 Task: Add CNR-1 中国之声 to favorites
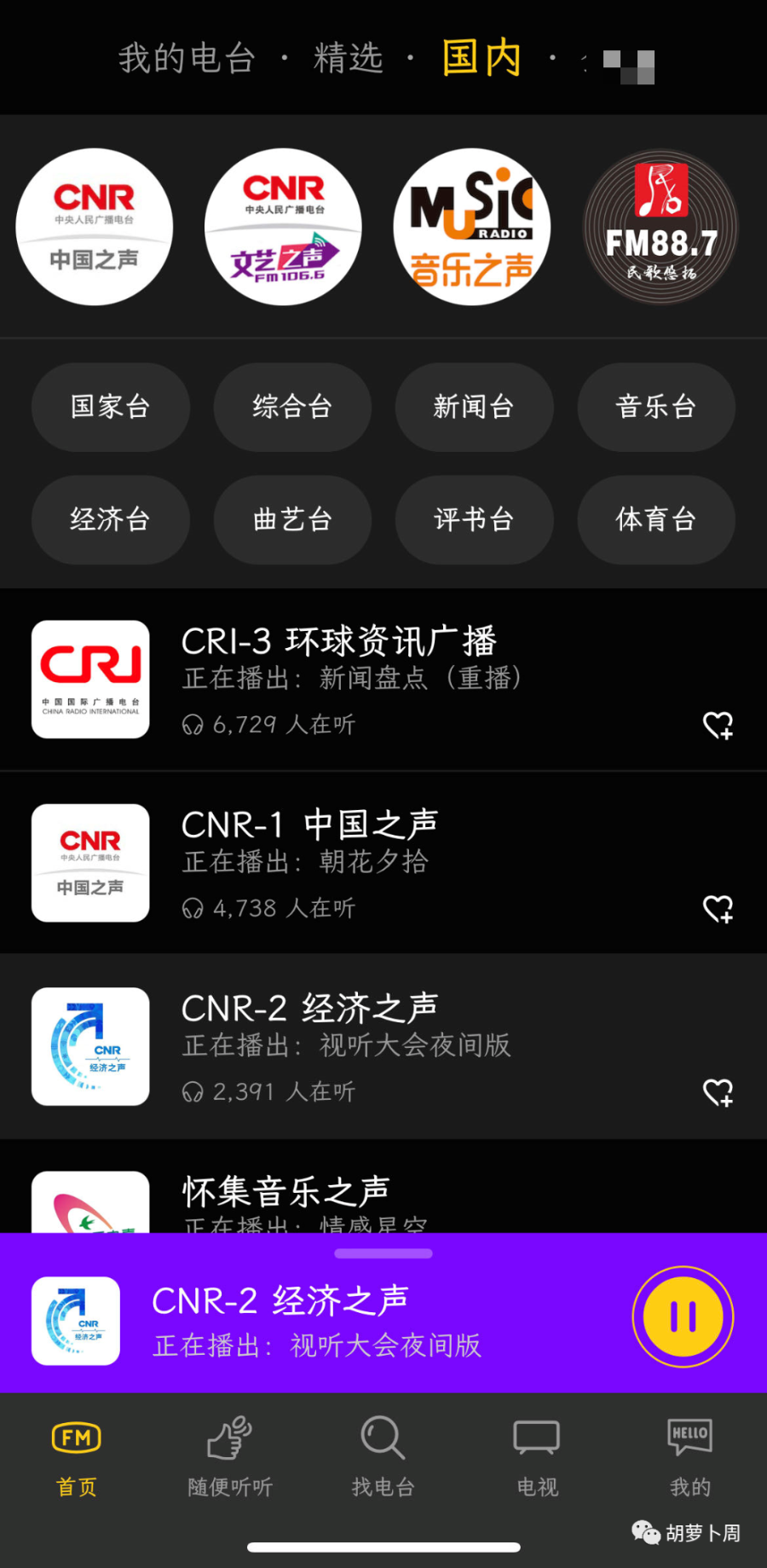718,909
